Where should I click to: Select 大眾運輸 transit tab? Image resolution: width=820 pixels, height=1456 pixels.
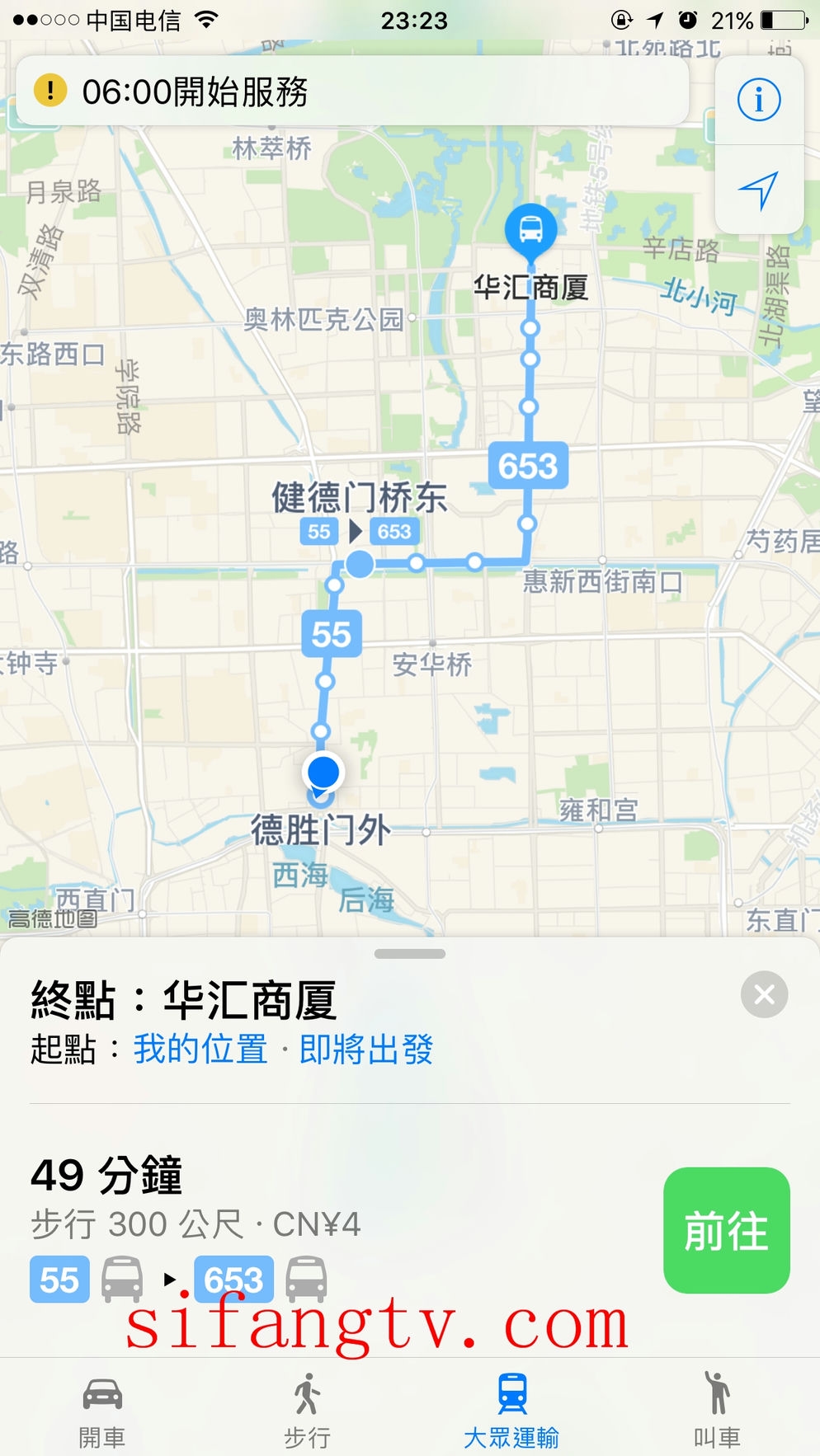[x=511, y=1410]
